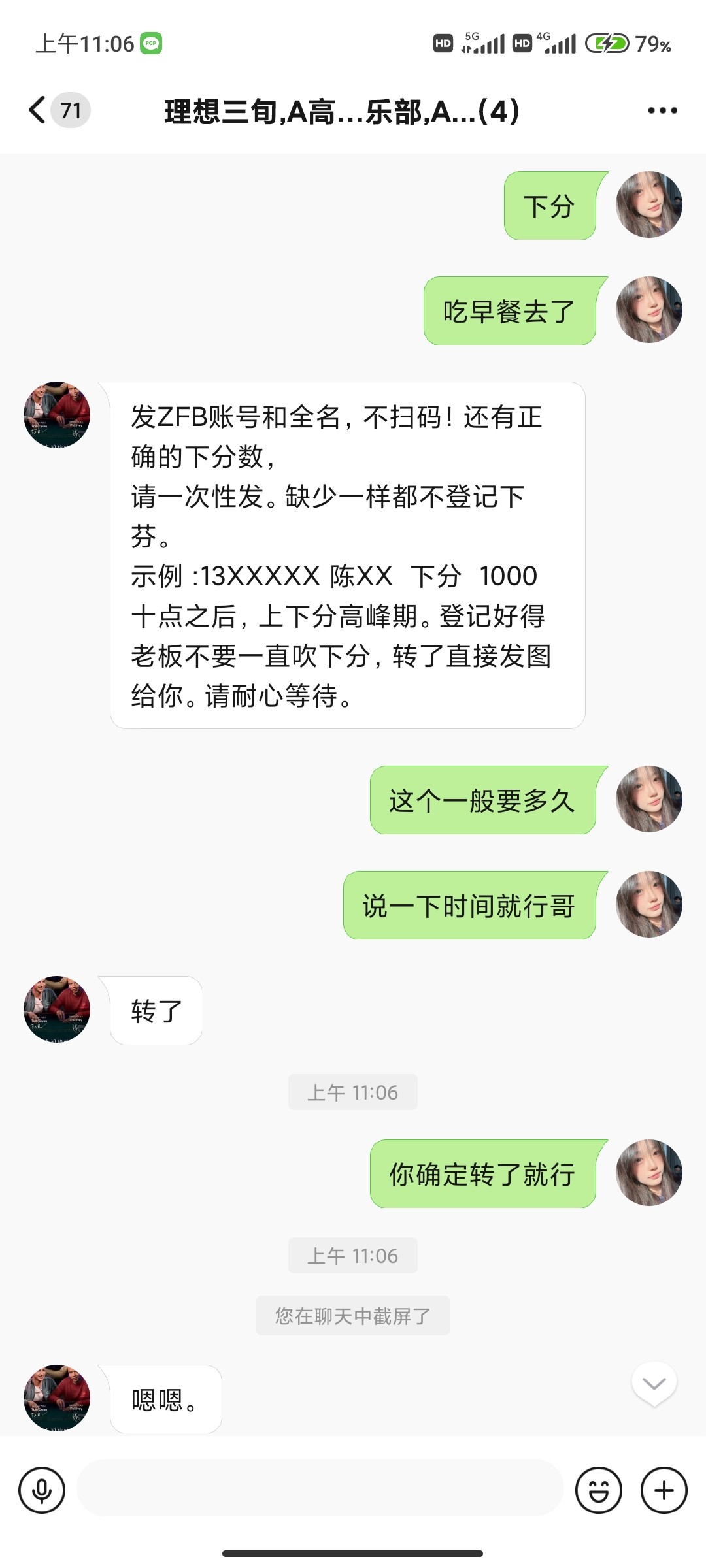Tap the voice input microphone button
Viewport: 706px width, 1568px height.
(42, 1490)
